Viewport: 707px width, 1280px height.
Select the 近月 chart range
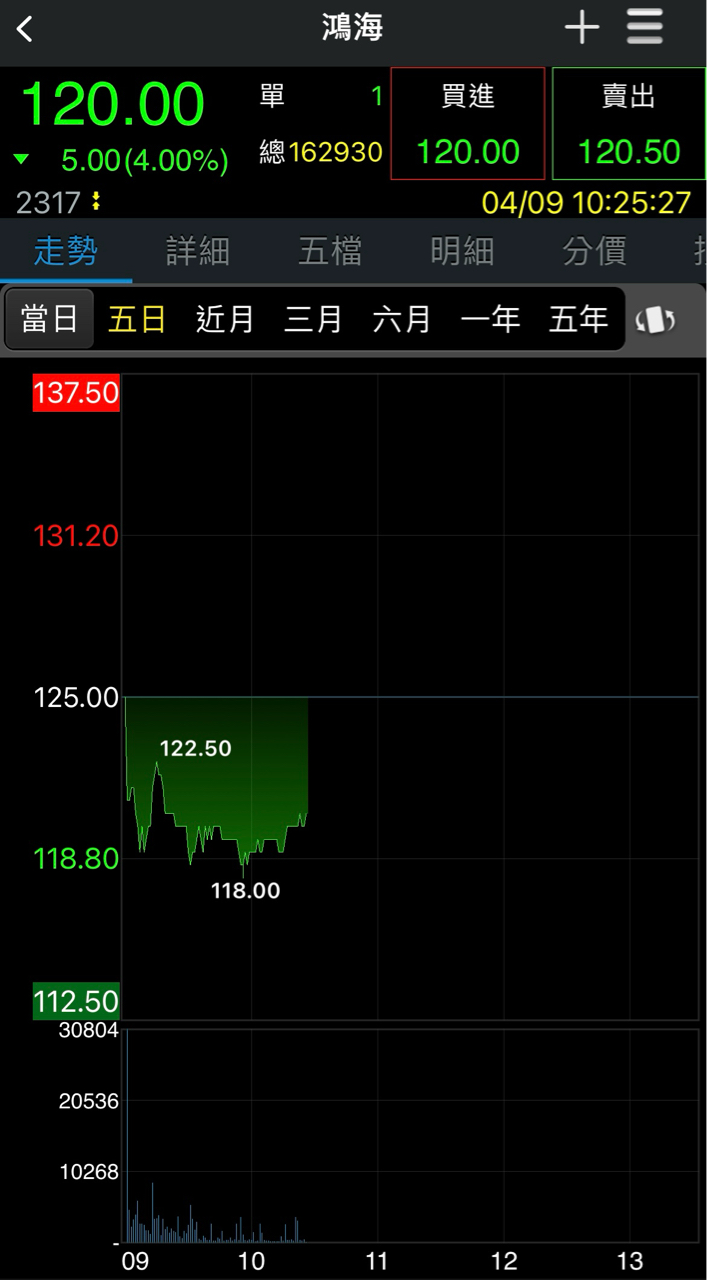click(225, 319)
